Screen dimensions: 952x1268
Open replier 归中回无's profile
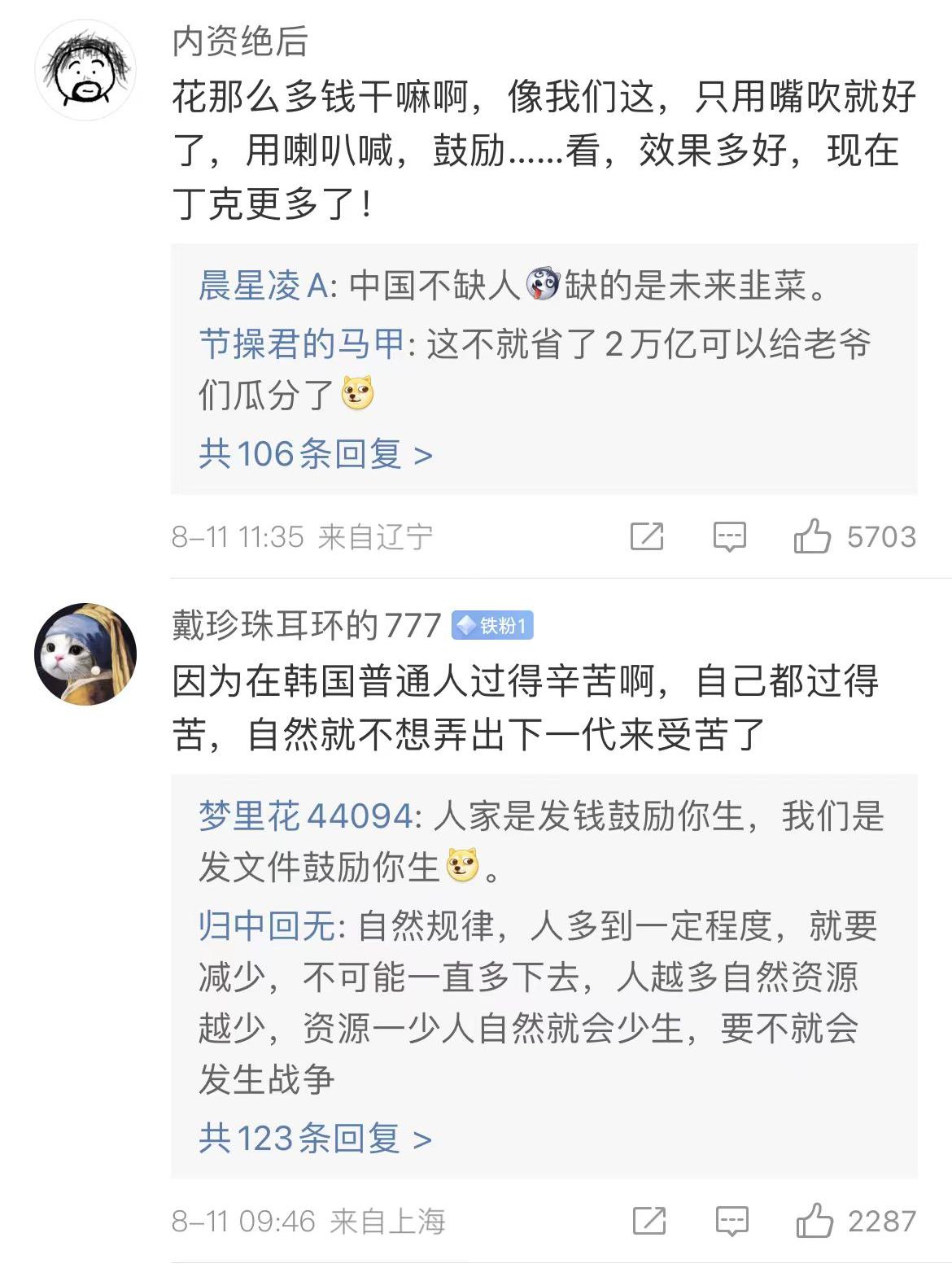coord(267,925)
